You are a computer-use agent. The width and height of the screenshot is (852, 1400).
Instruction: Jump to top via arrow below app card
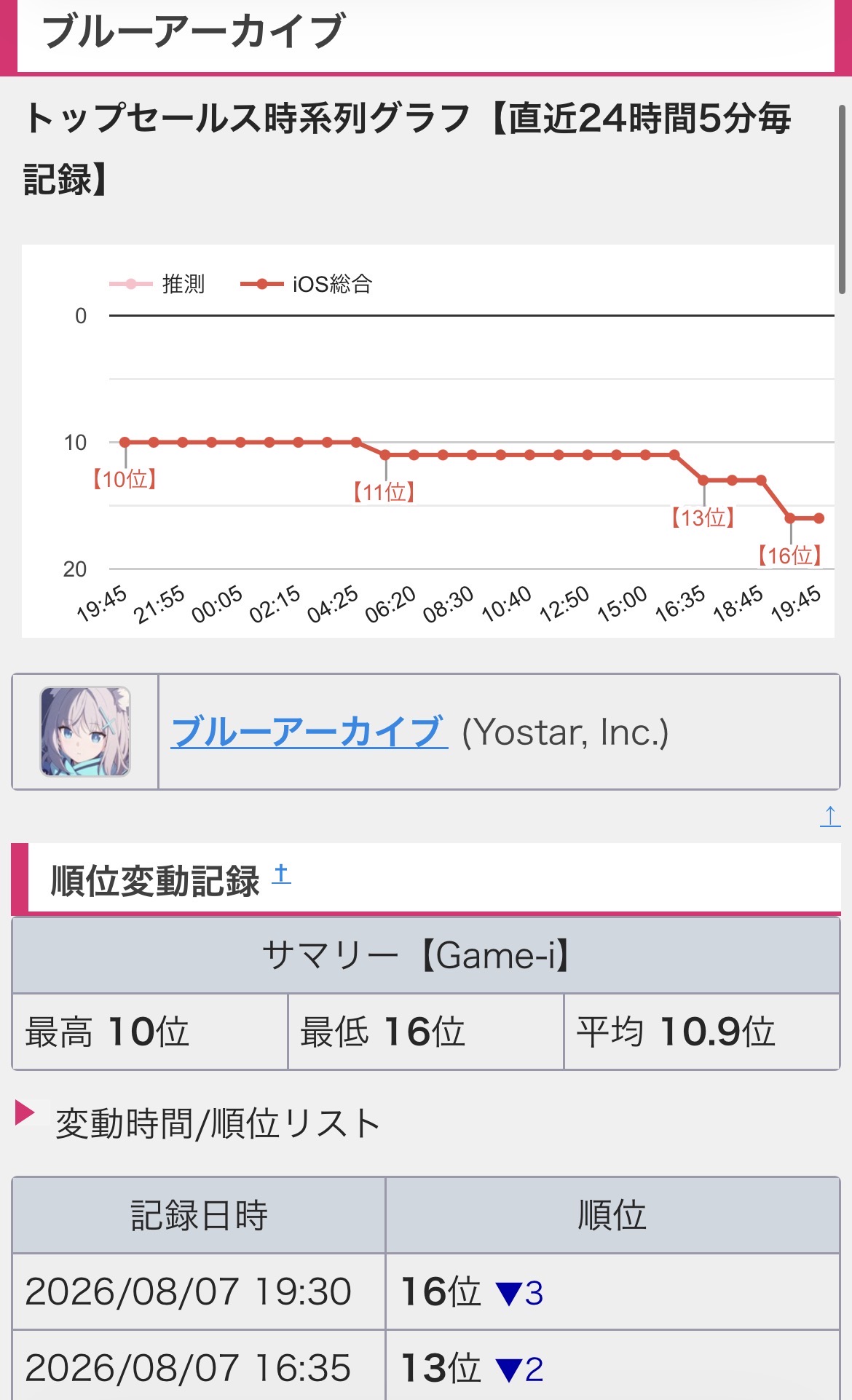[830, 816]
